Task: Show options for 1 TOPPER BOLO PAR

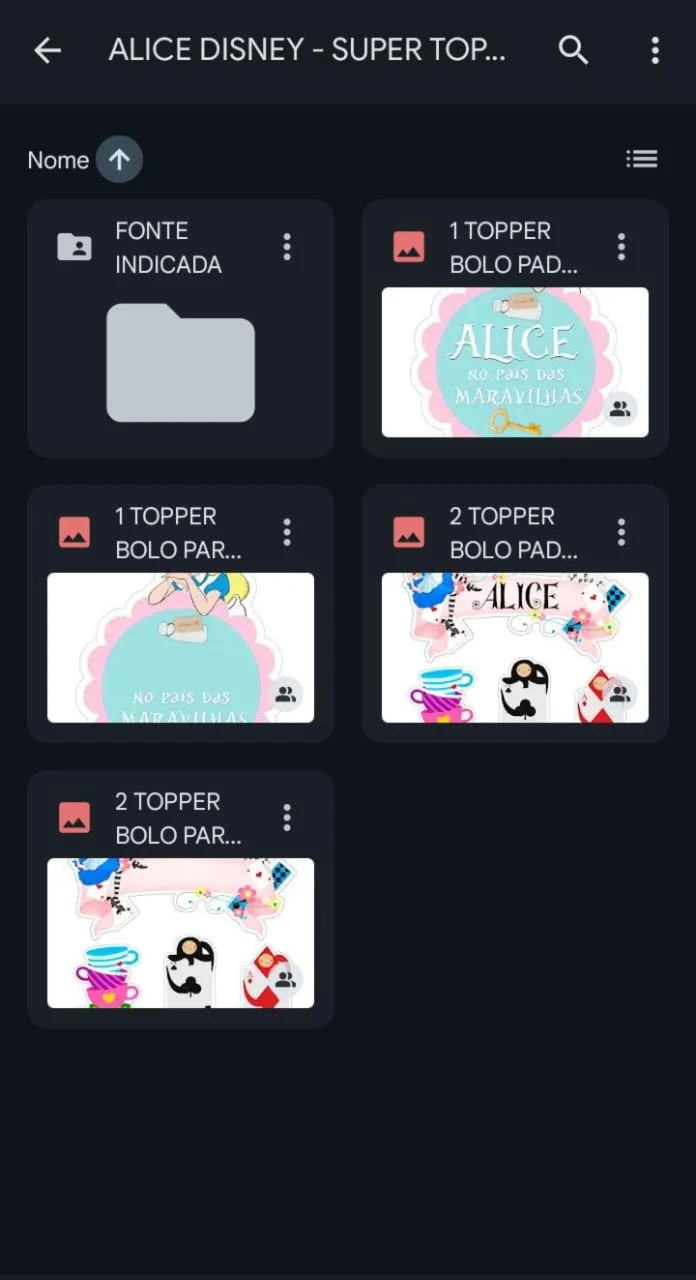Action: [287, 532]
